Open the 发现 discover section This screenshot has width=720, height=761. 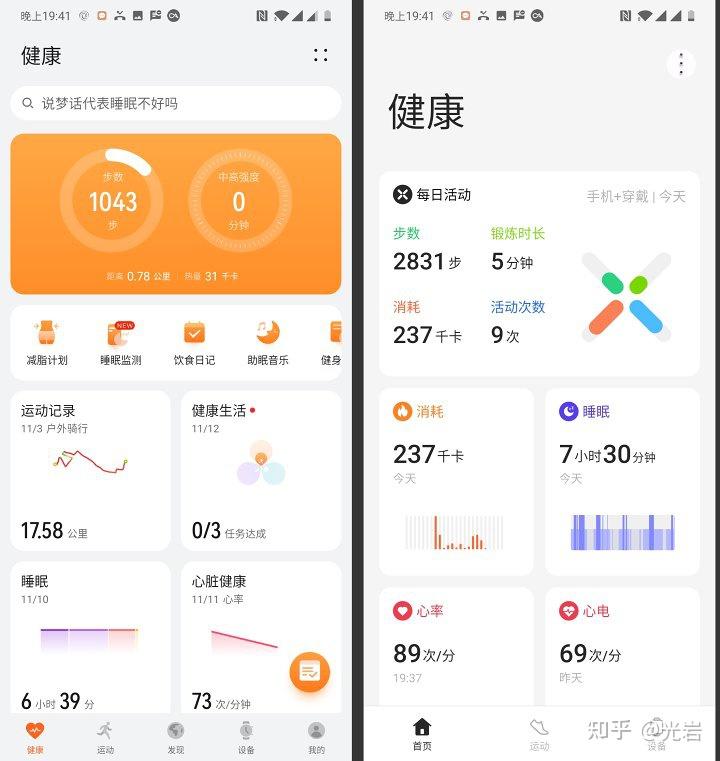coord(175,735)
